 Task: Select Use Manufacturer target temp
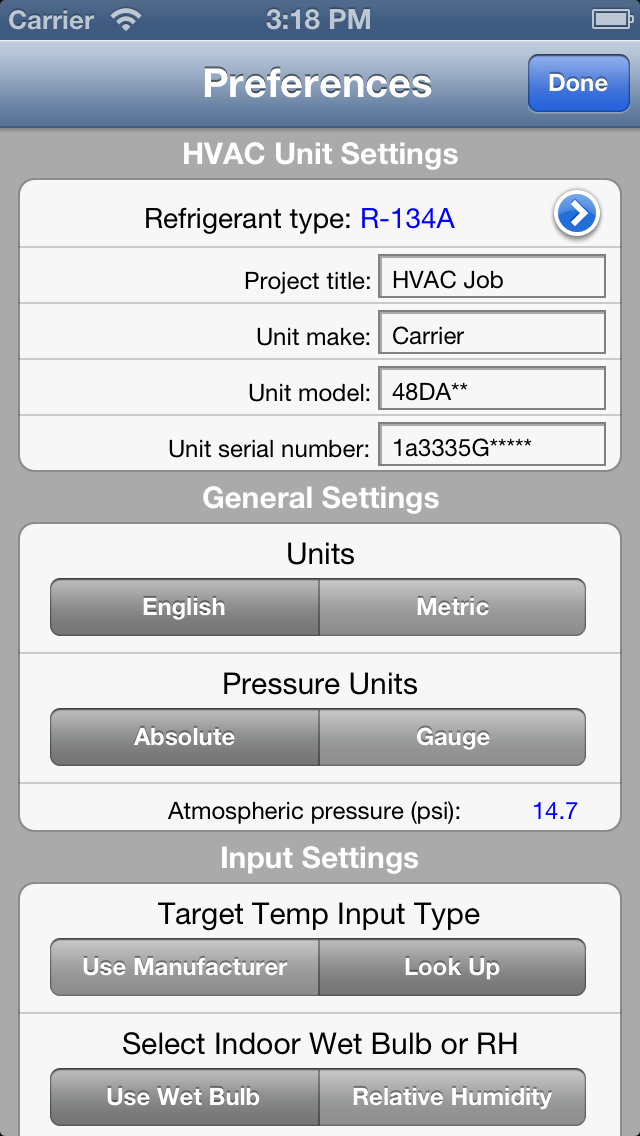[x=185, y=967]
